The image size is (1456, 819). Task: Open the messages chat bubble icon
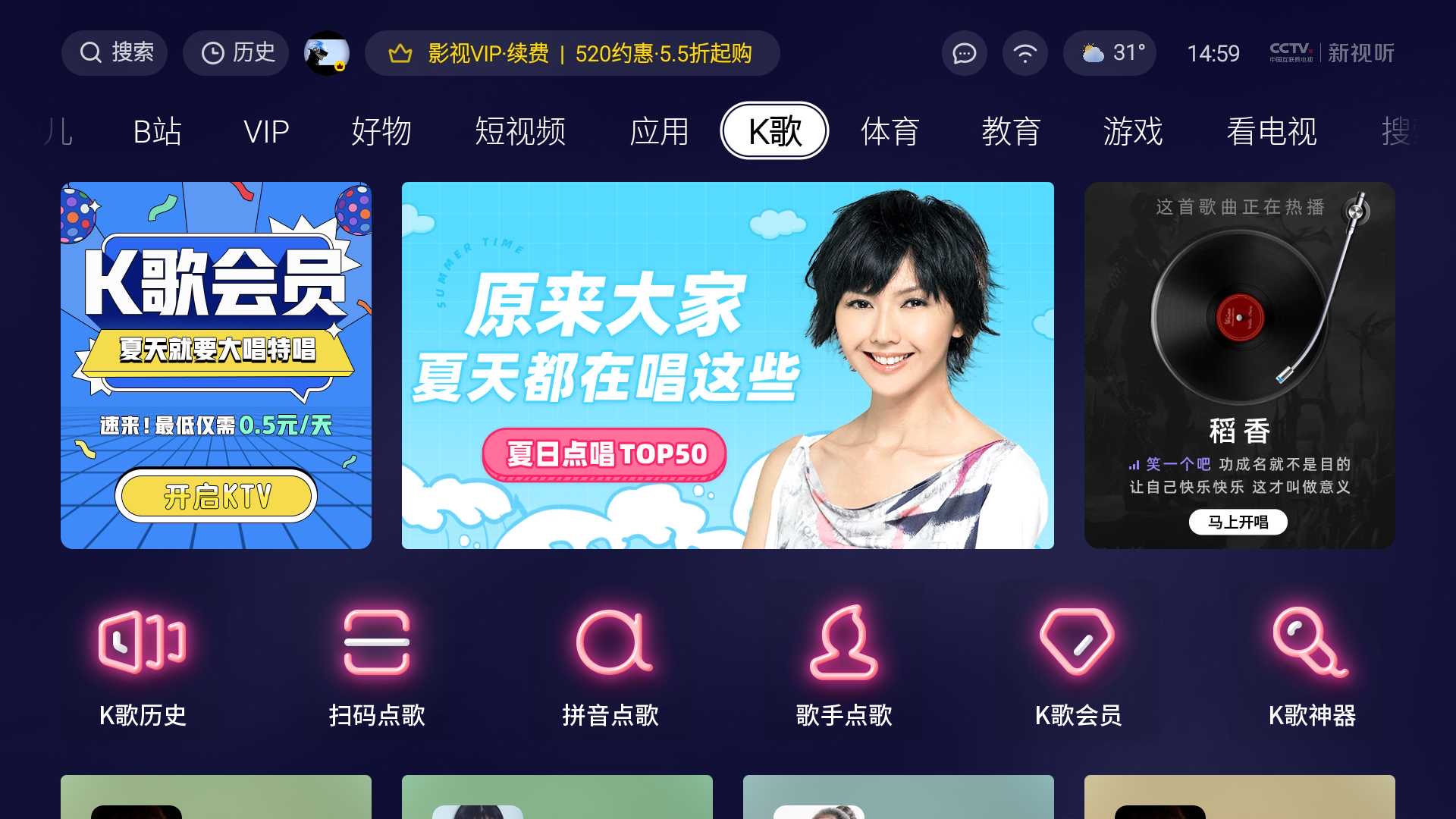pos(964,53)
